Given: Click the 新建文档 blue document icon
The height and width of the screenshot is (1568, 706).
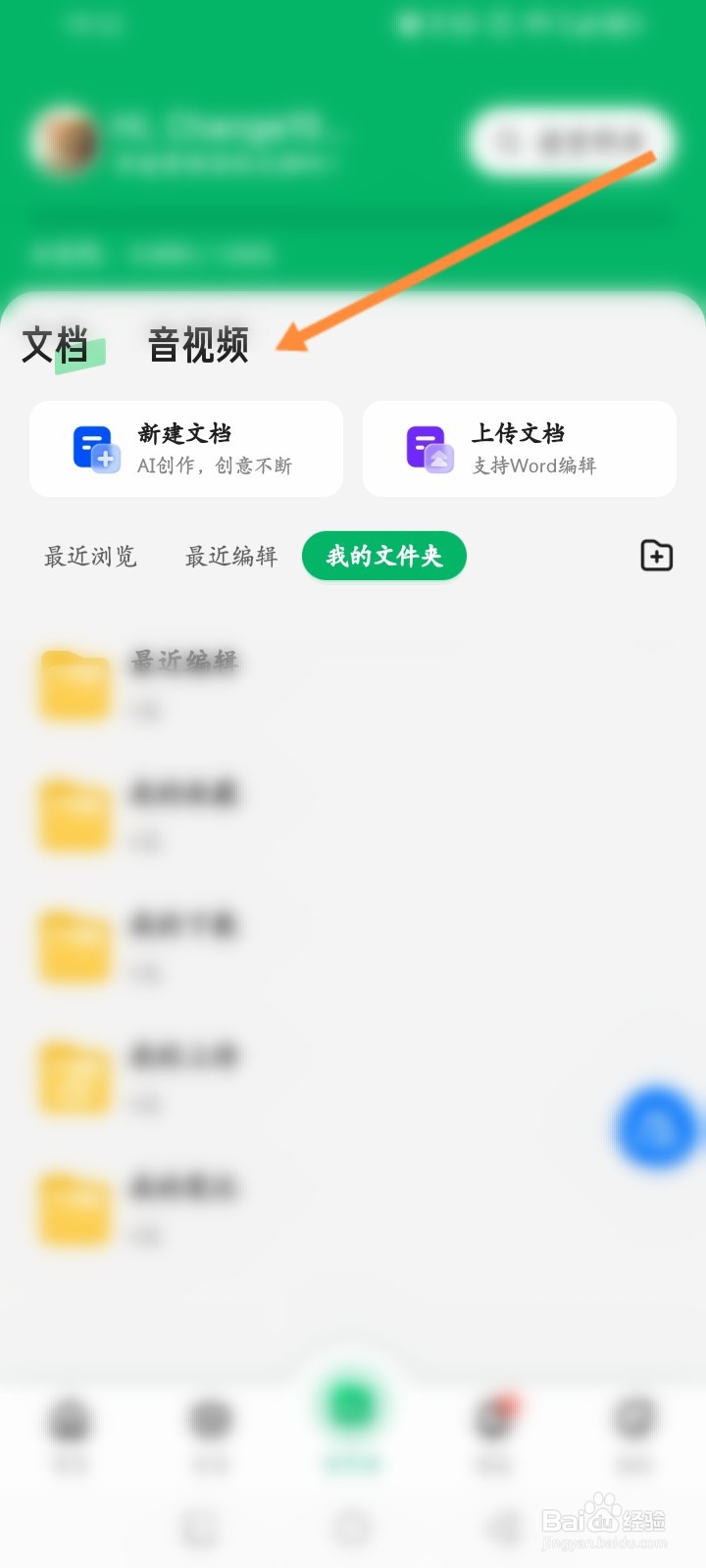Looking at the screenshot, I should pyautogui.click(x=96, y=448).
